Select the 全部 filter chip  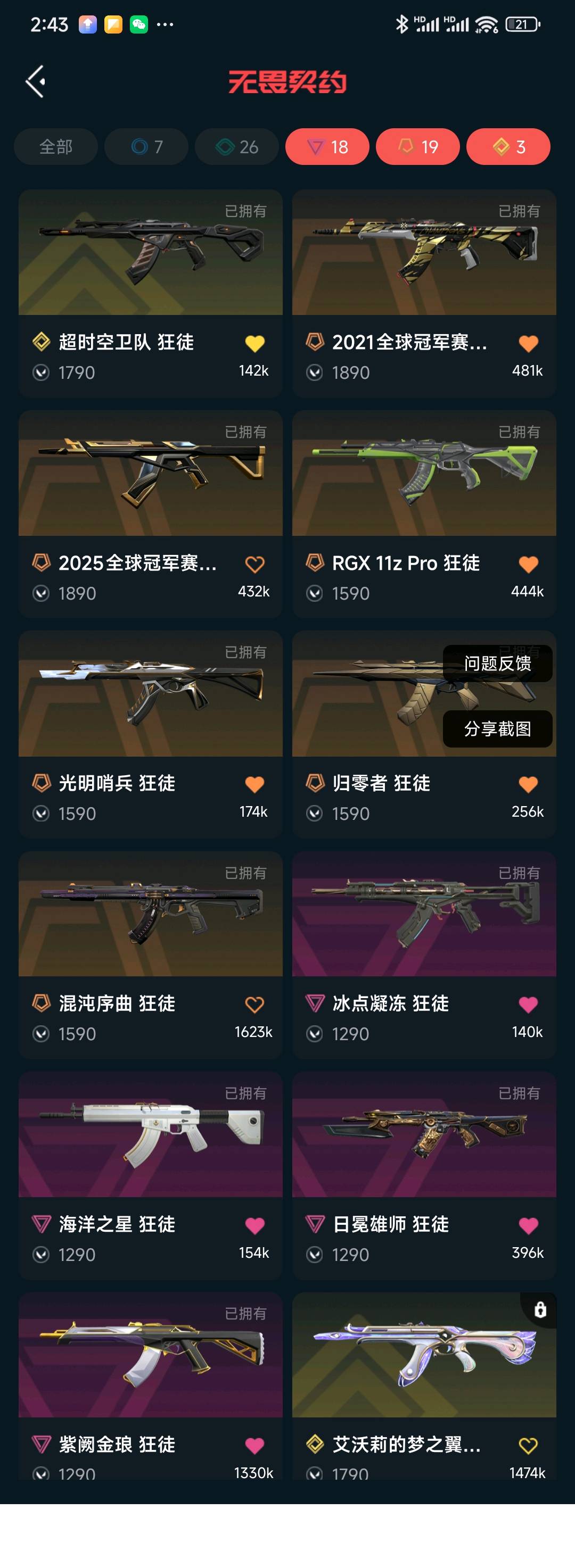(x=55, y=147)
